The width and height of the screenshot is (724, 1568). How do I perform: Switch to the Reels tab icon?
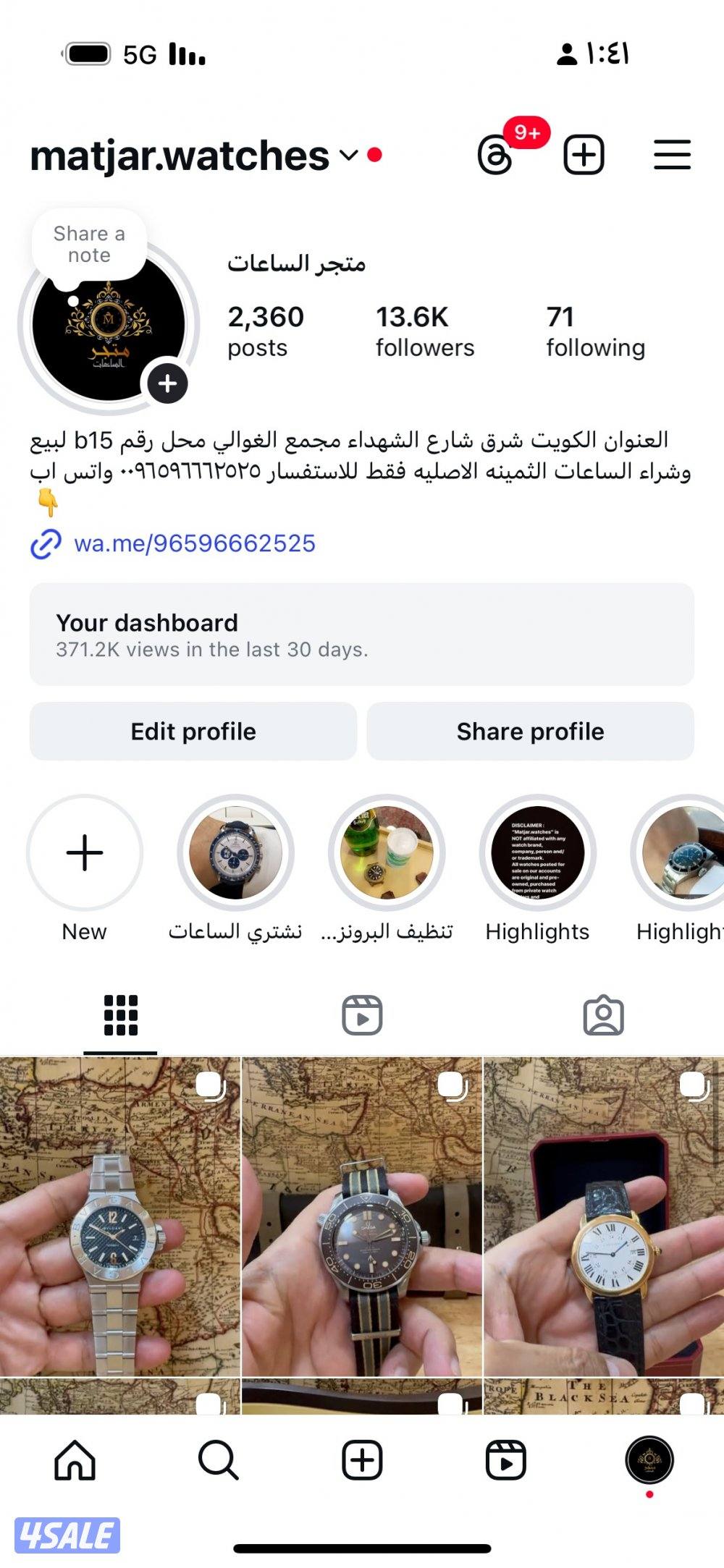tap(362, 1015)
